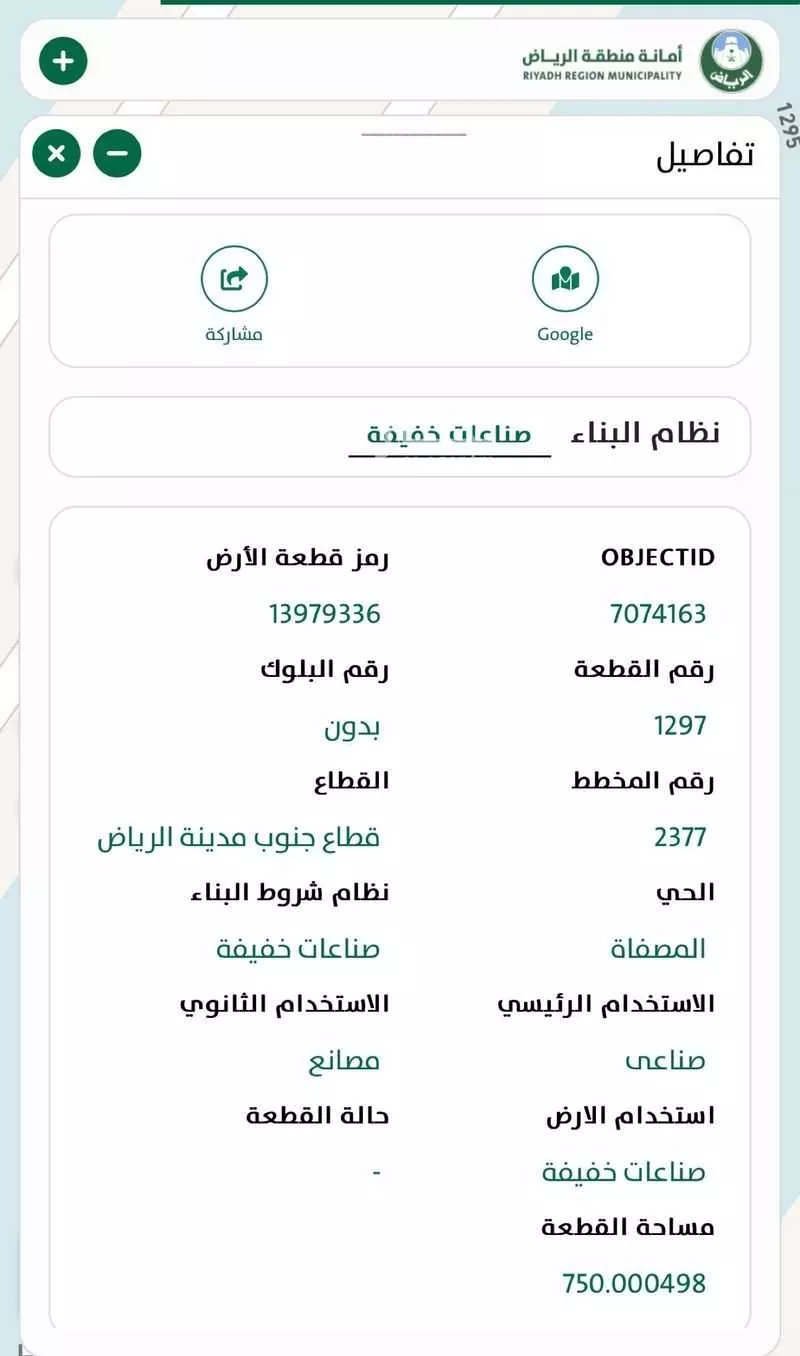Screen dimensions: 800x1356
Task: Click the green plus icon to add
Action: pos(63,60)
